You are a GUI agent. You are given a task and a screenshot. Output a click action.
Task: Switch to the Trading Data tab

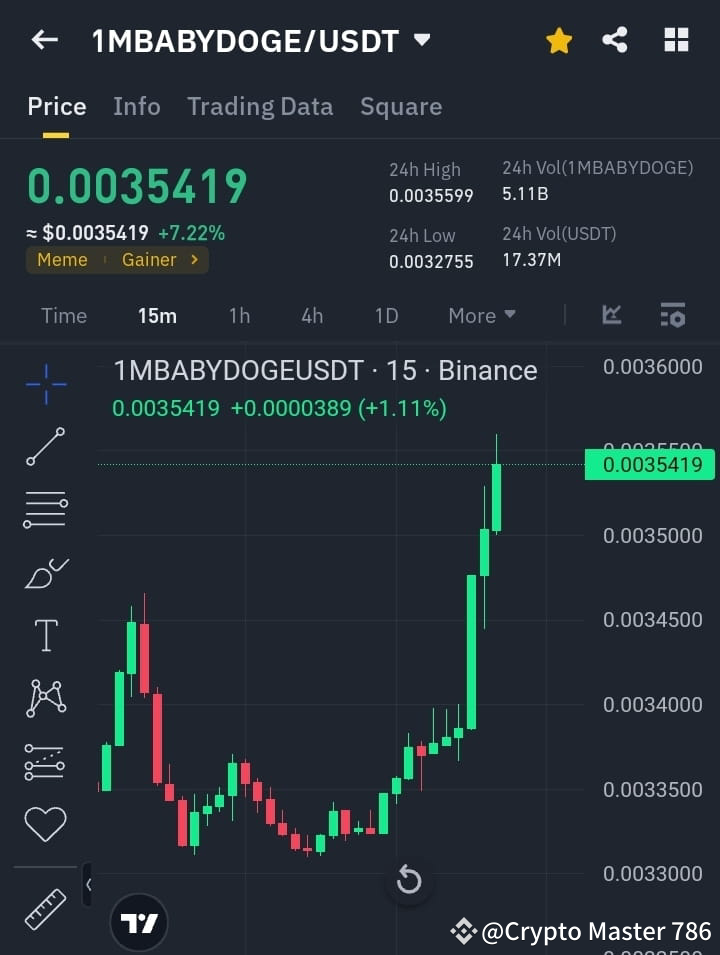coord(260,106)
